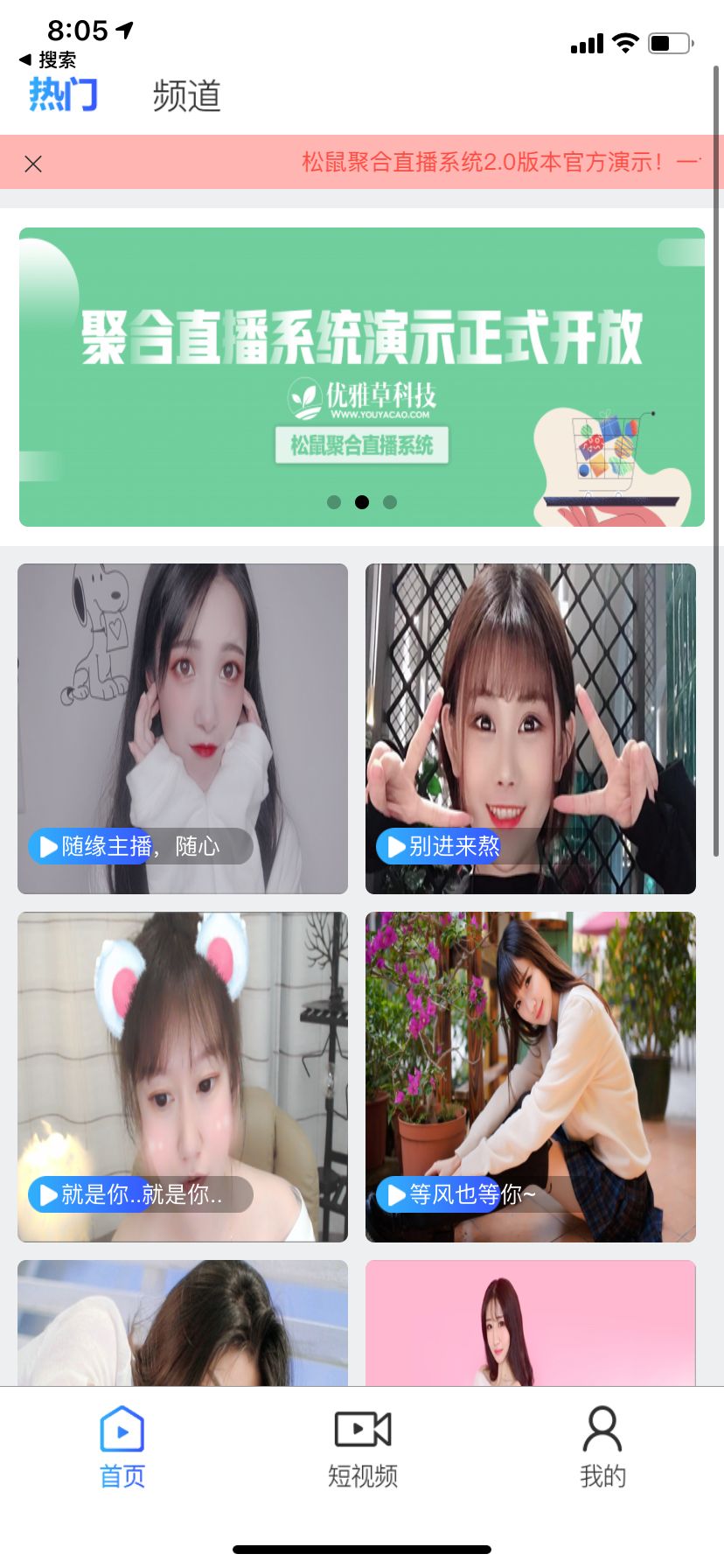Open the 我的 profile tab
The width and height of the screenshot is (724, 1568).
point(602,1446)
